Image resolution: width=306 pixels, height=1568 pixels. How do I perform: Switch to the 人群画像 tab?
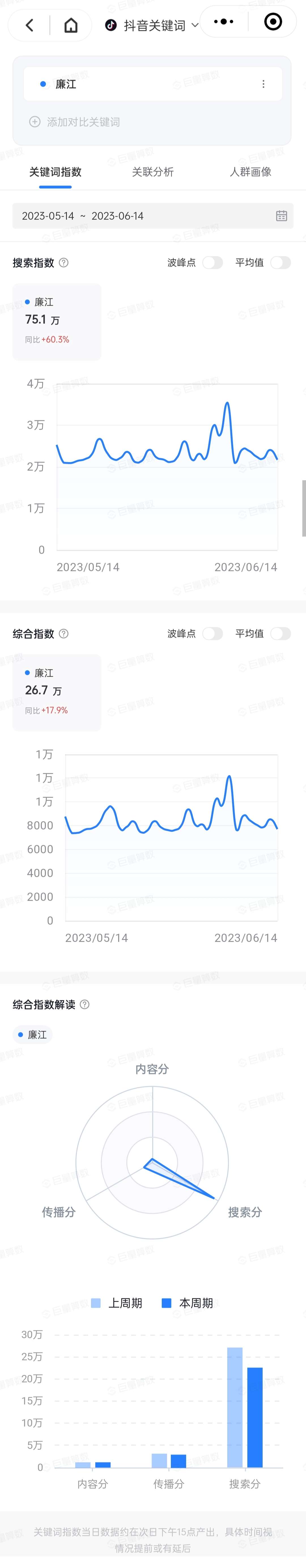pos(250,172)
